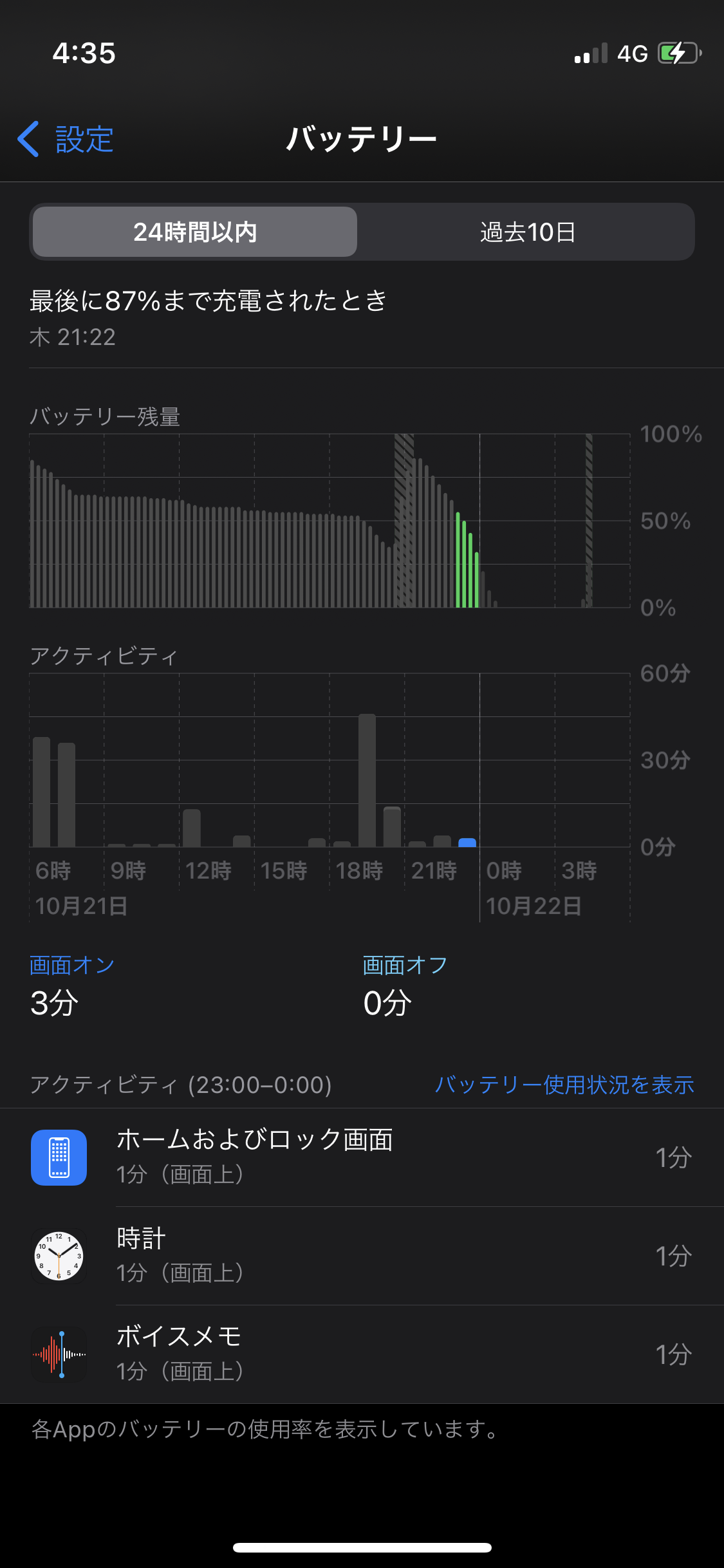Tap the ボイスメモ usage row
The height and width of the screenshot is (1568, 724).
362,1354
